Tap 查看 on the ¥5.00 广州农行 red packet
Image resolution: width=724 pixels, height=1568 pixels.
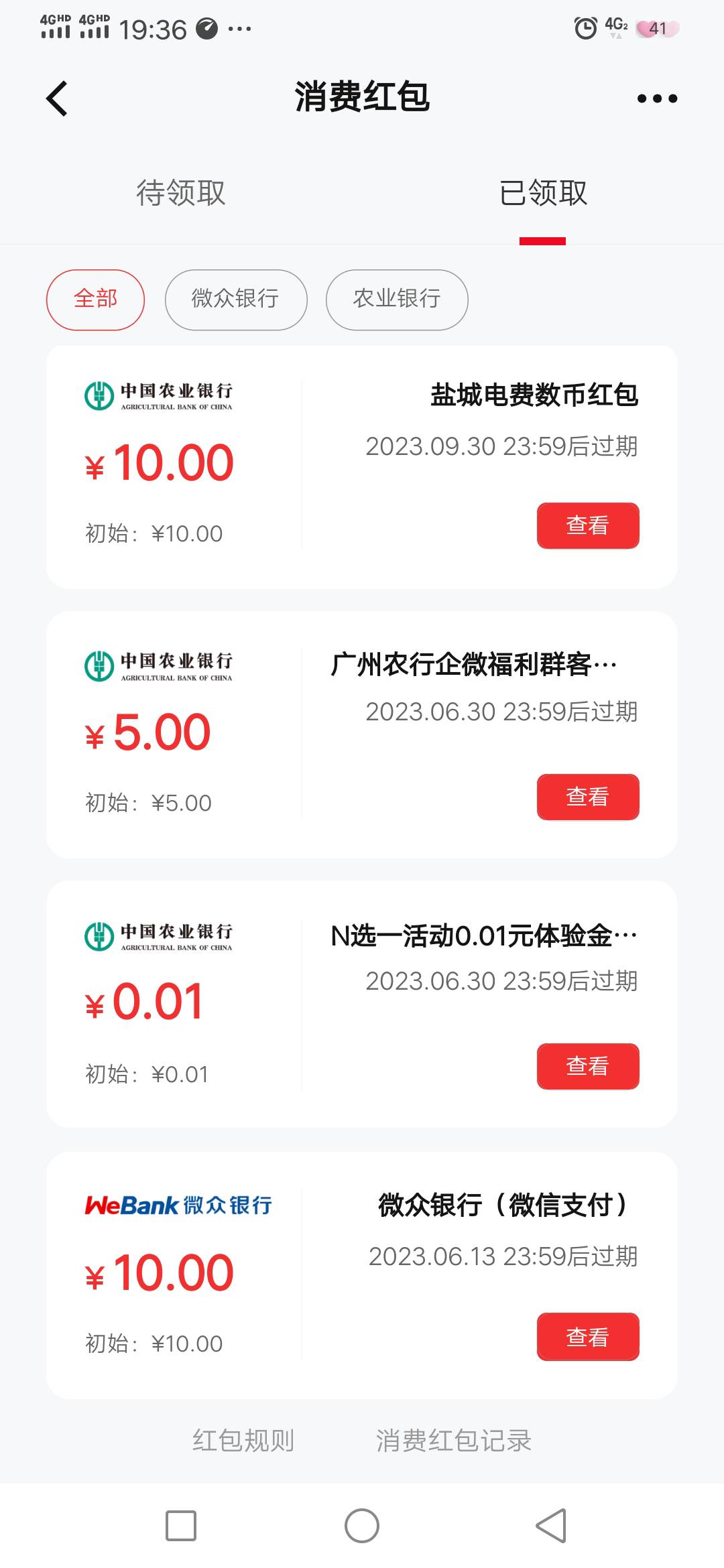click(x=588, y=797)
